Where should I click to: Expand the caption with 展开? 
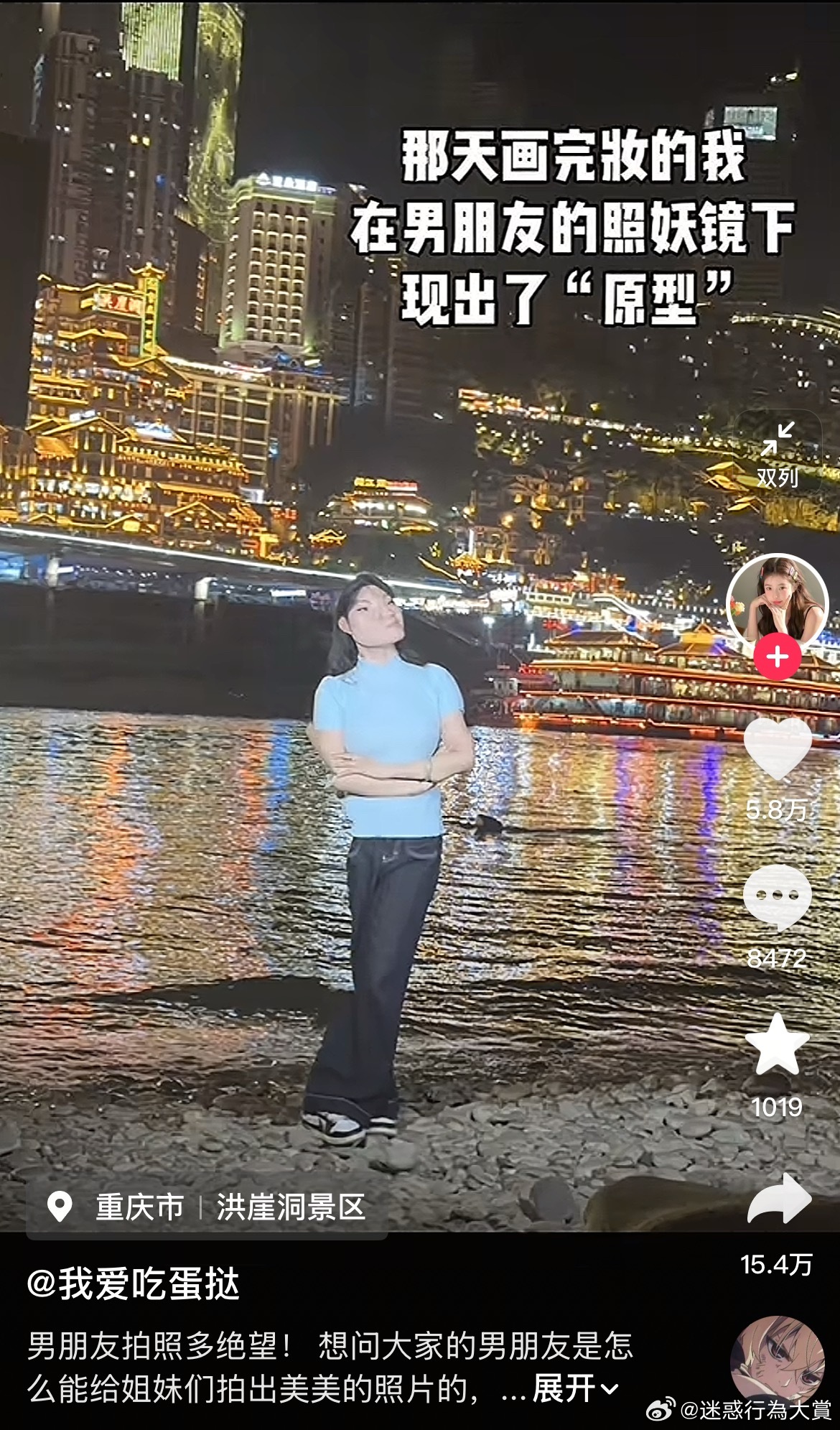pyautogui.click(x=575, y=1388)
